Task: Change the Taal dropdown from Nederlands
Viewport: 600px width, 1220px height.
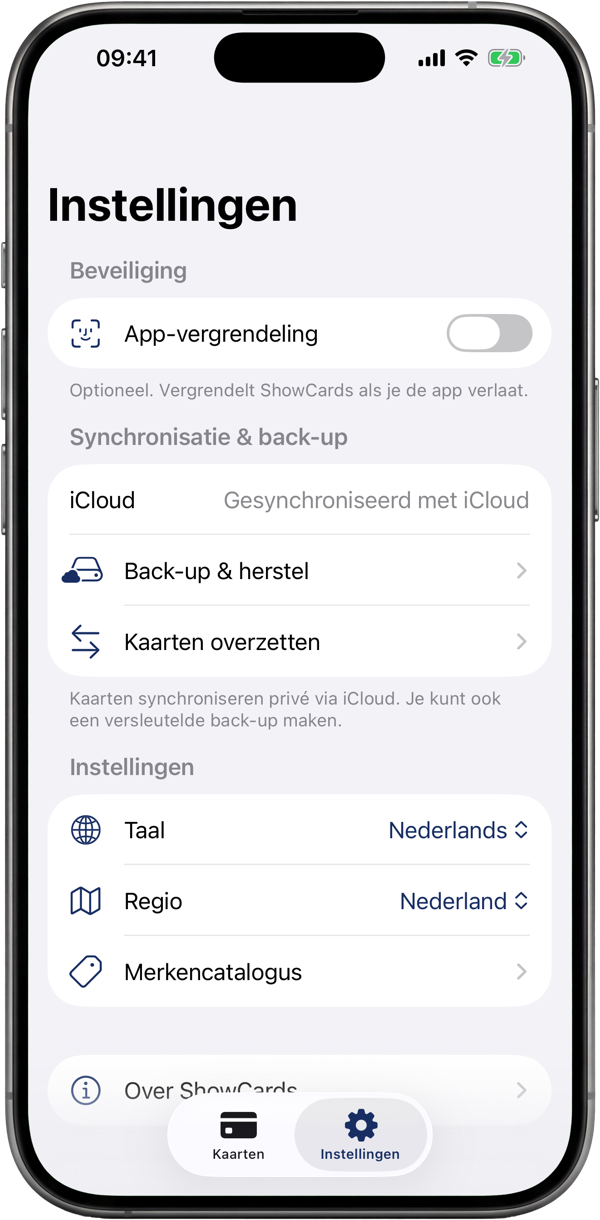Action: coord(458,830)
